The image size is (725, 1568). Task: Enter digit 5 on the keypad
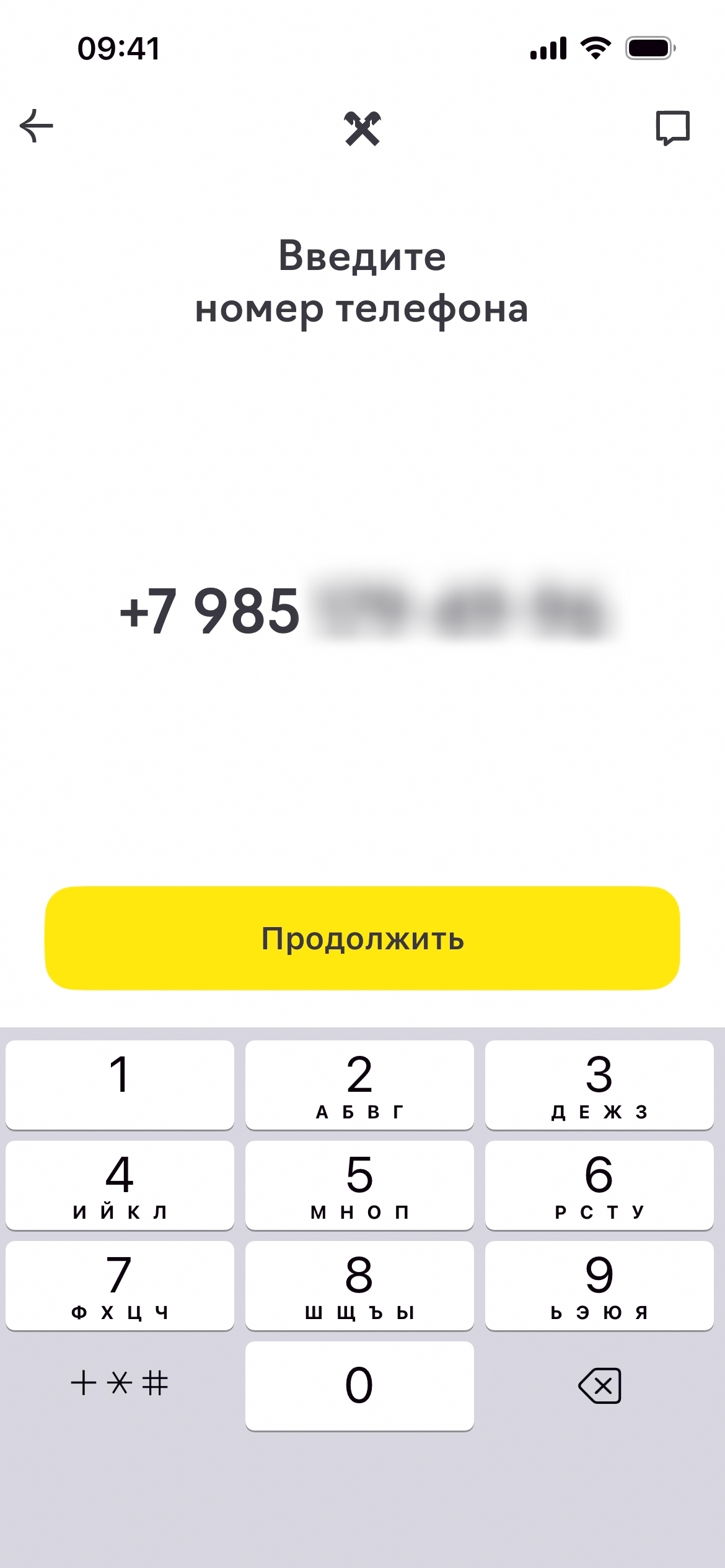359,1185
